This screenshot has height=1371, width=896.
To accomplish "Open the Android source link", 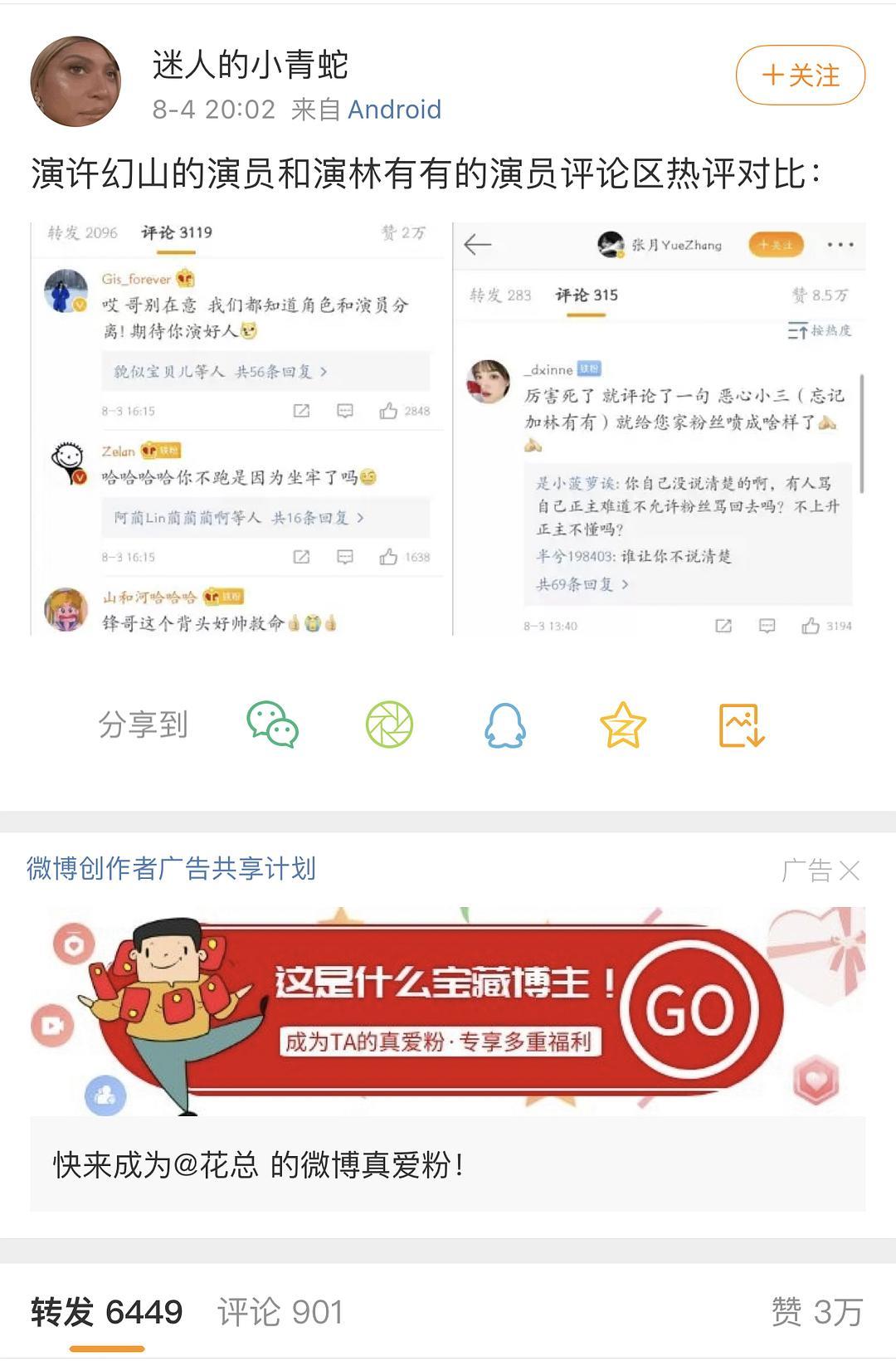I will point(394,110).
